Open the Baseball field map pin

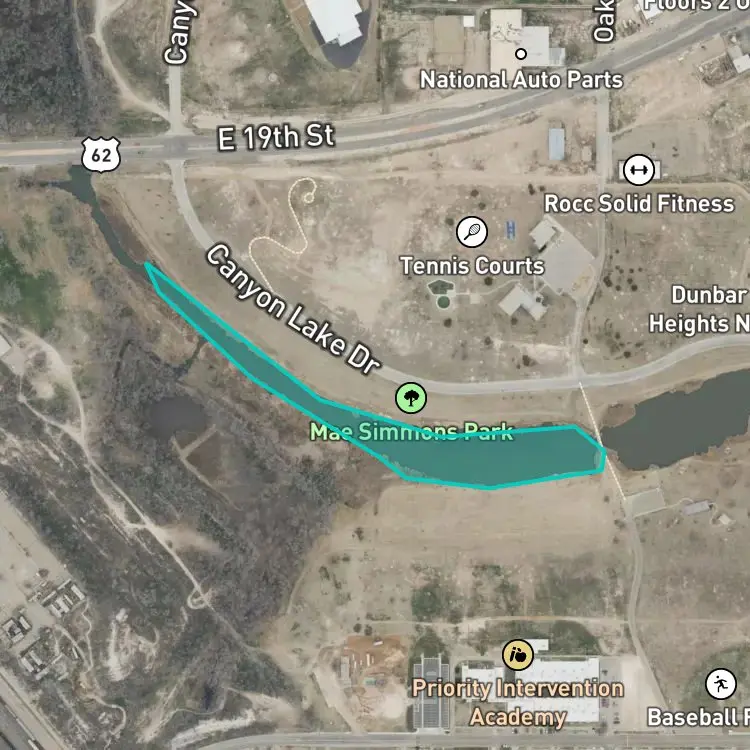(721, 684)
